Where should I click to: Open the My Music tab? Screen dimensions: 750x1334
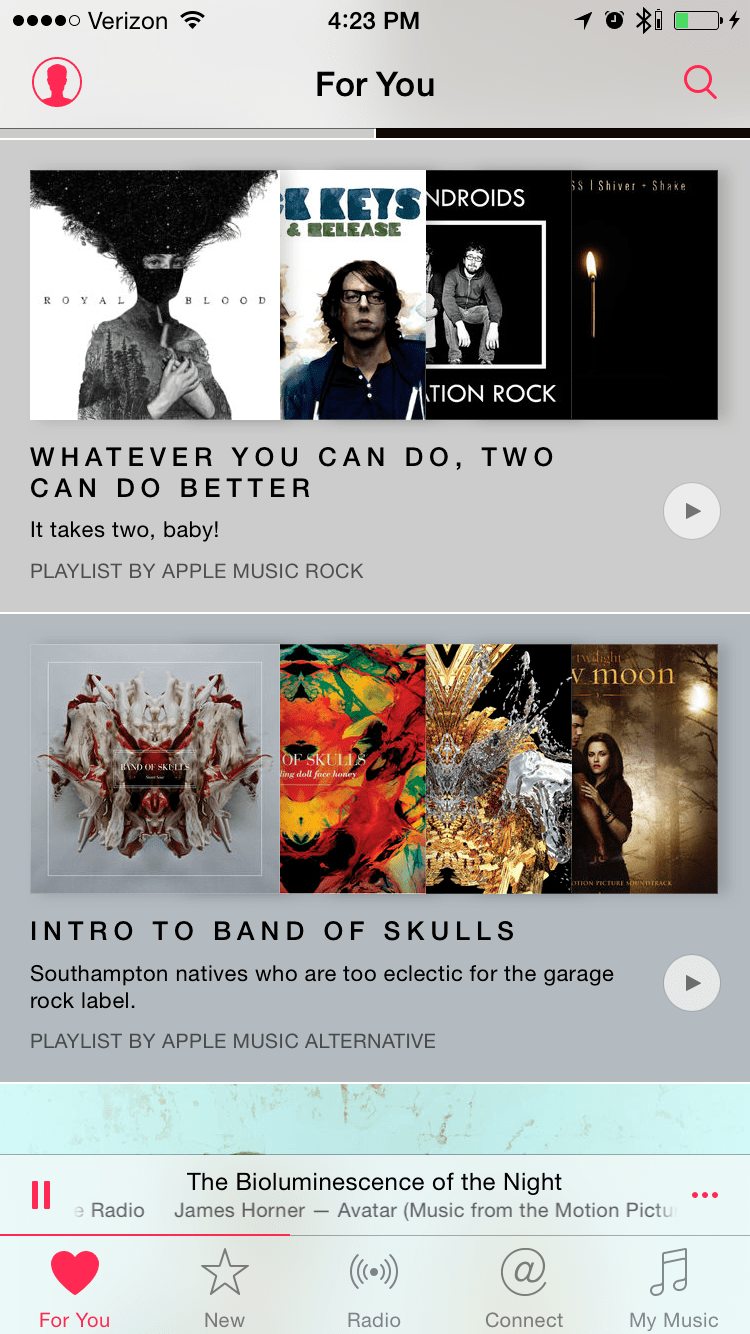[x=673, y=1290]
